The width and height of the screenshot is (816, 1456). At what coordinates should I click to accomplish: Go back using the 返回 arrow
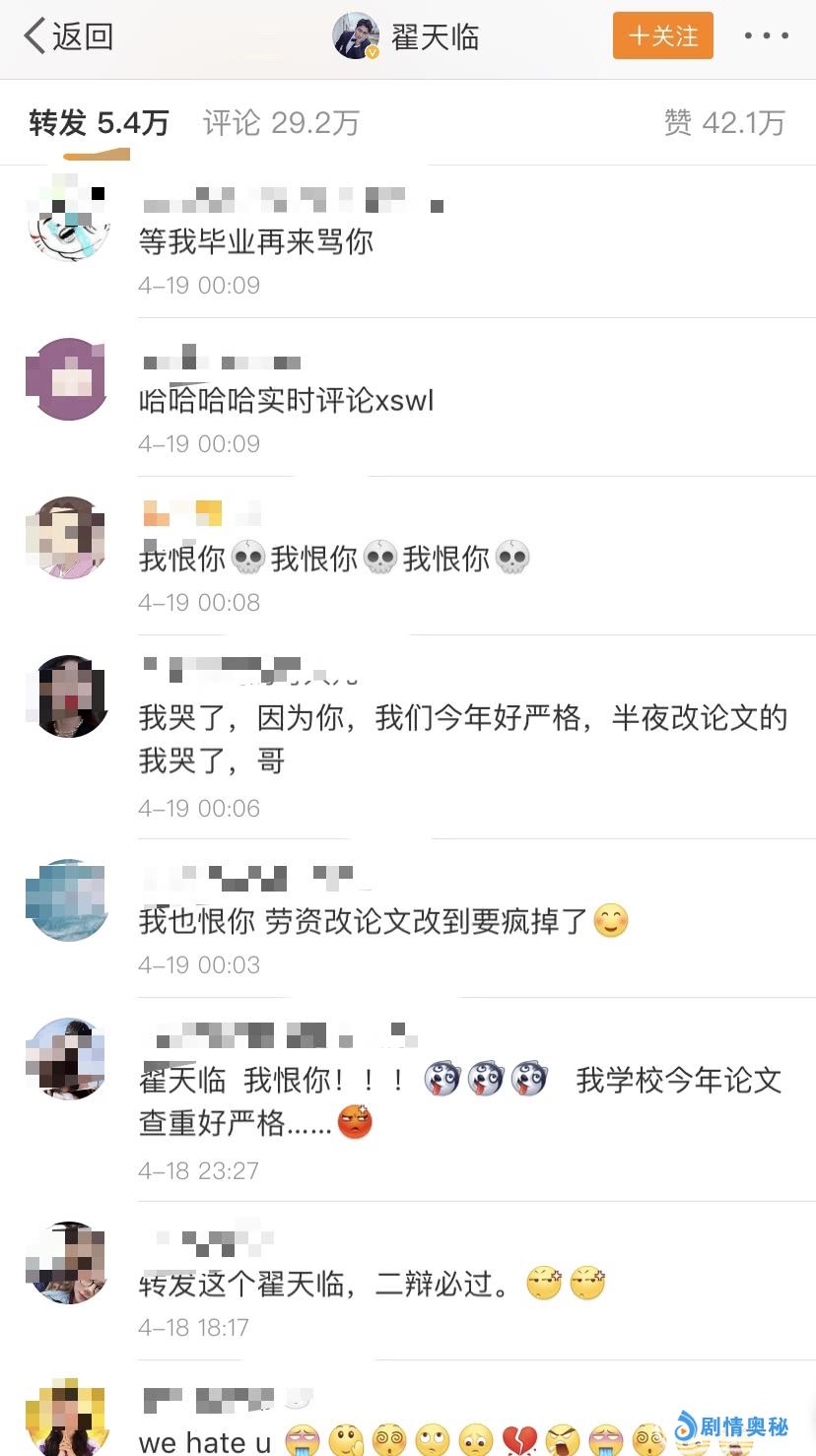pyautogui.click(x=67, y=36)
